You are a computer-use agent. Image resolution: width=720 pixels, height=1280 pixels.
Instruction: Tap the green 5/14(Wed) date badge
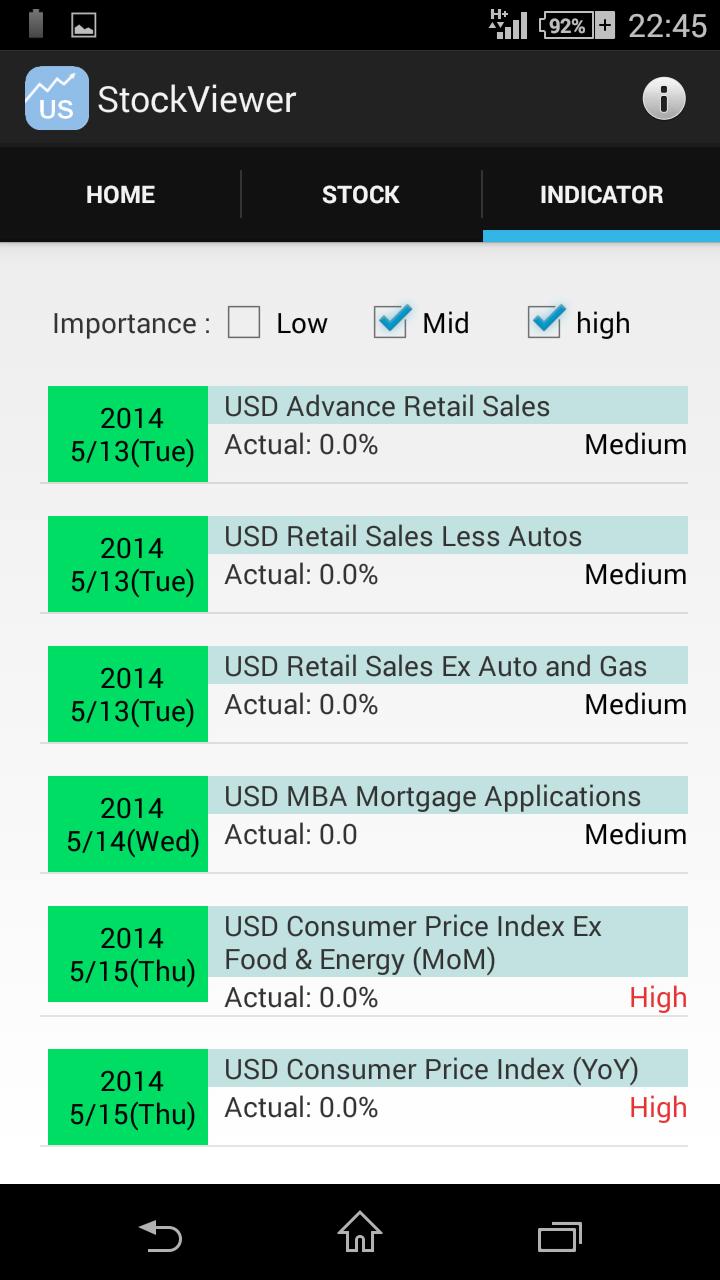pyautogui.click(x=127, y=823)
